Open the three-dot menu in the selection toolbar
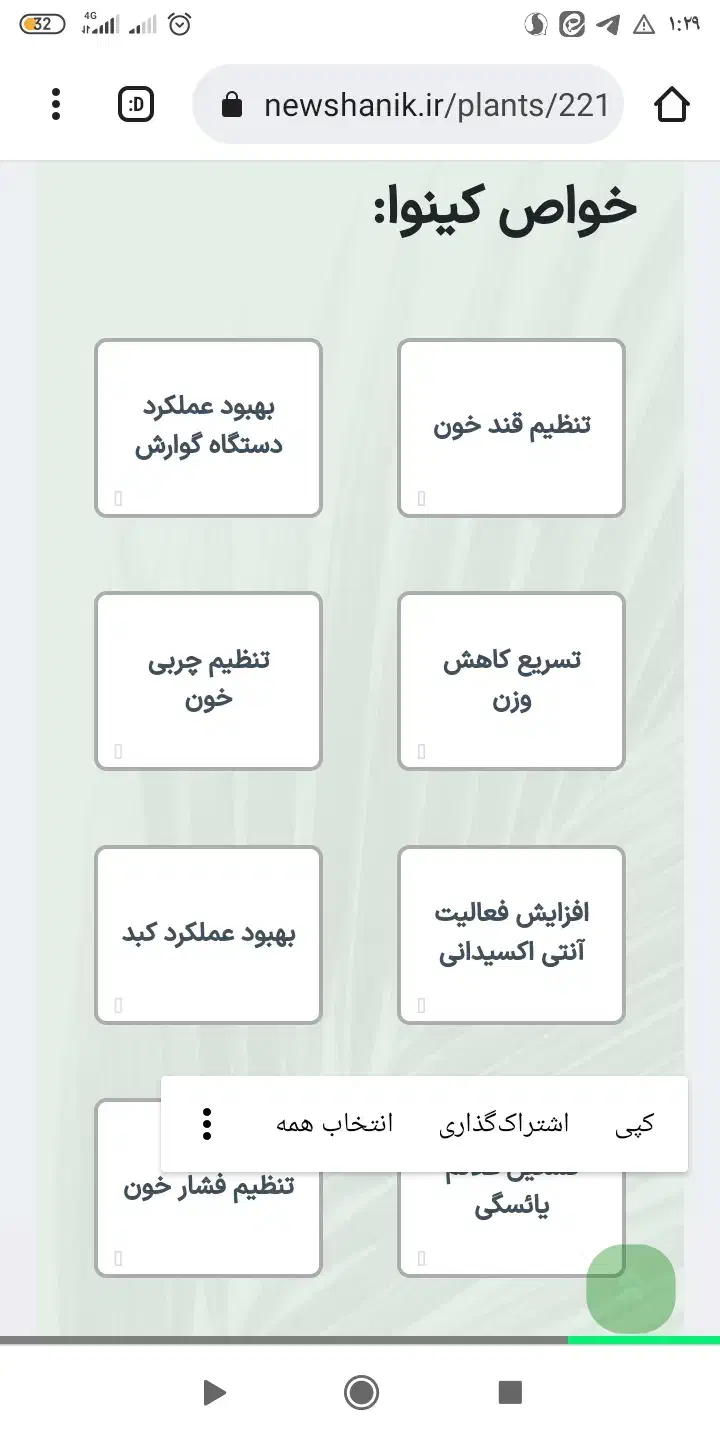Image resolution: width=720 pixels, height=1440 pixels. pyautogui.click(x=207, y=1123)
